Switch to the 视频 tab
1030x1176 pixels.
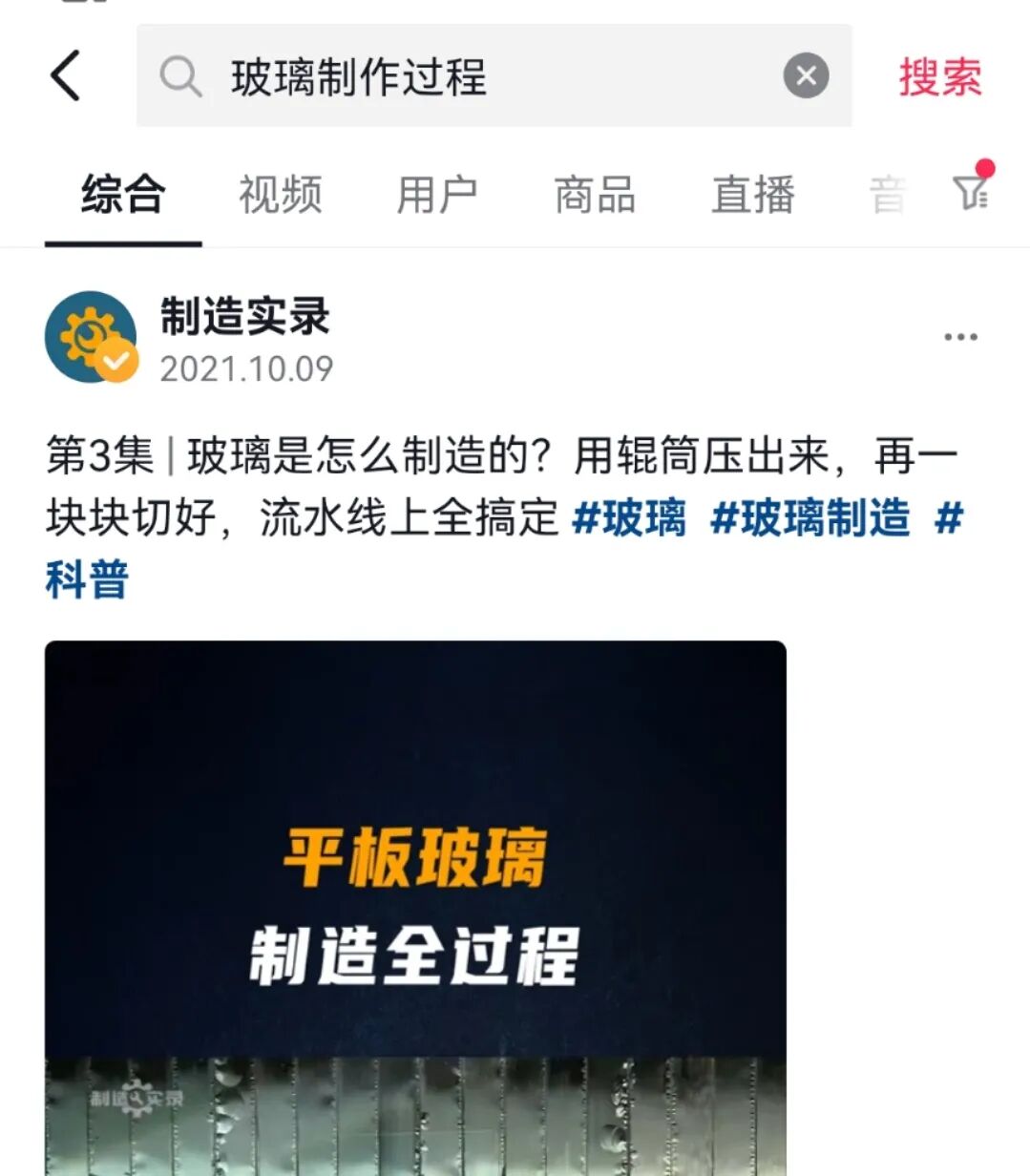pyautogui.click(x=280, y=194)
